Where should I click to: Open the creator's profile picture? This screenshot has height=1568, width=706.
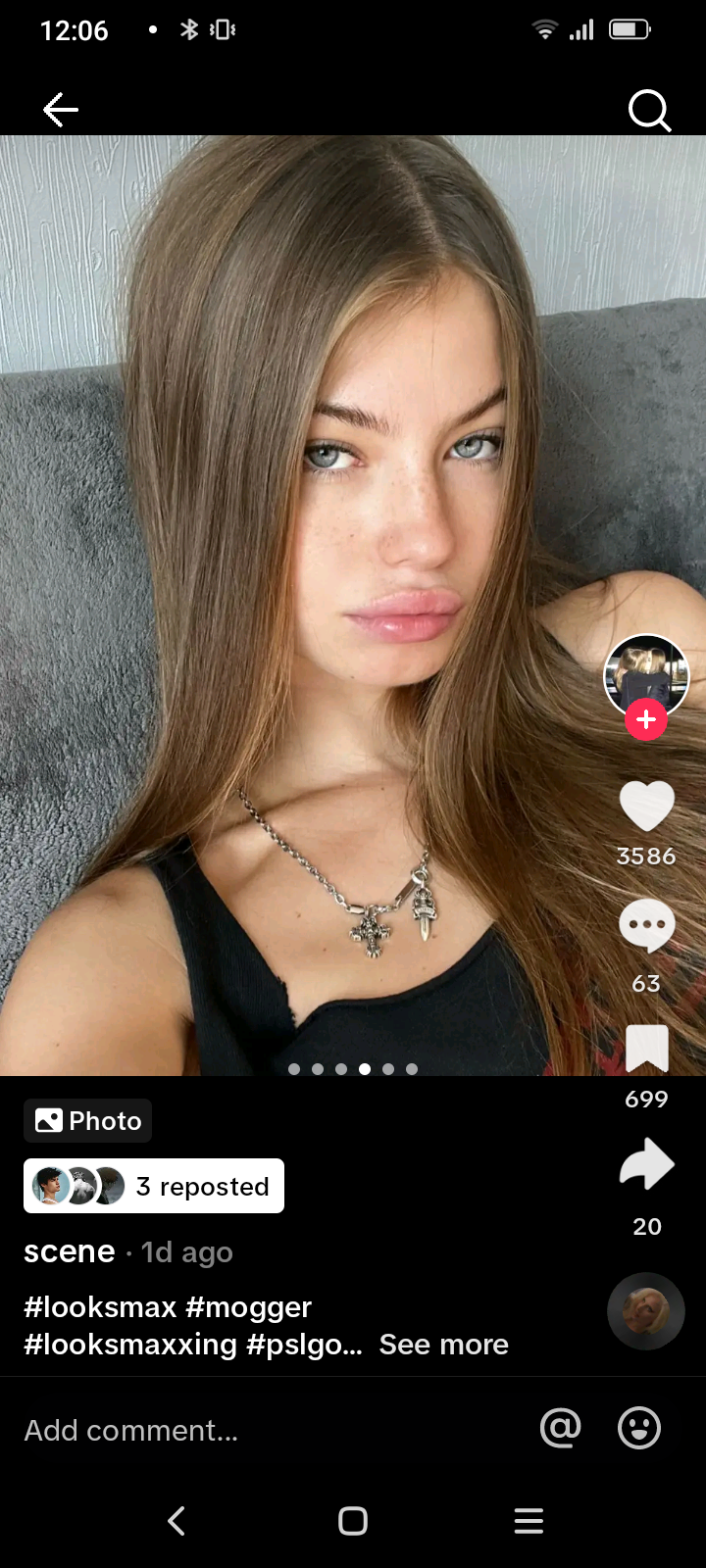point(645,673)
